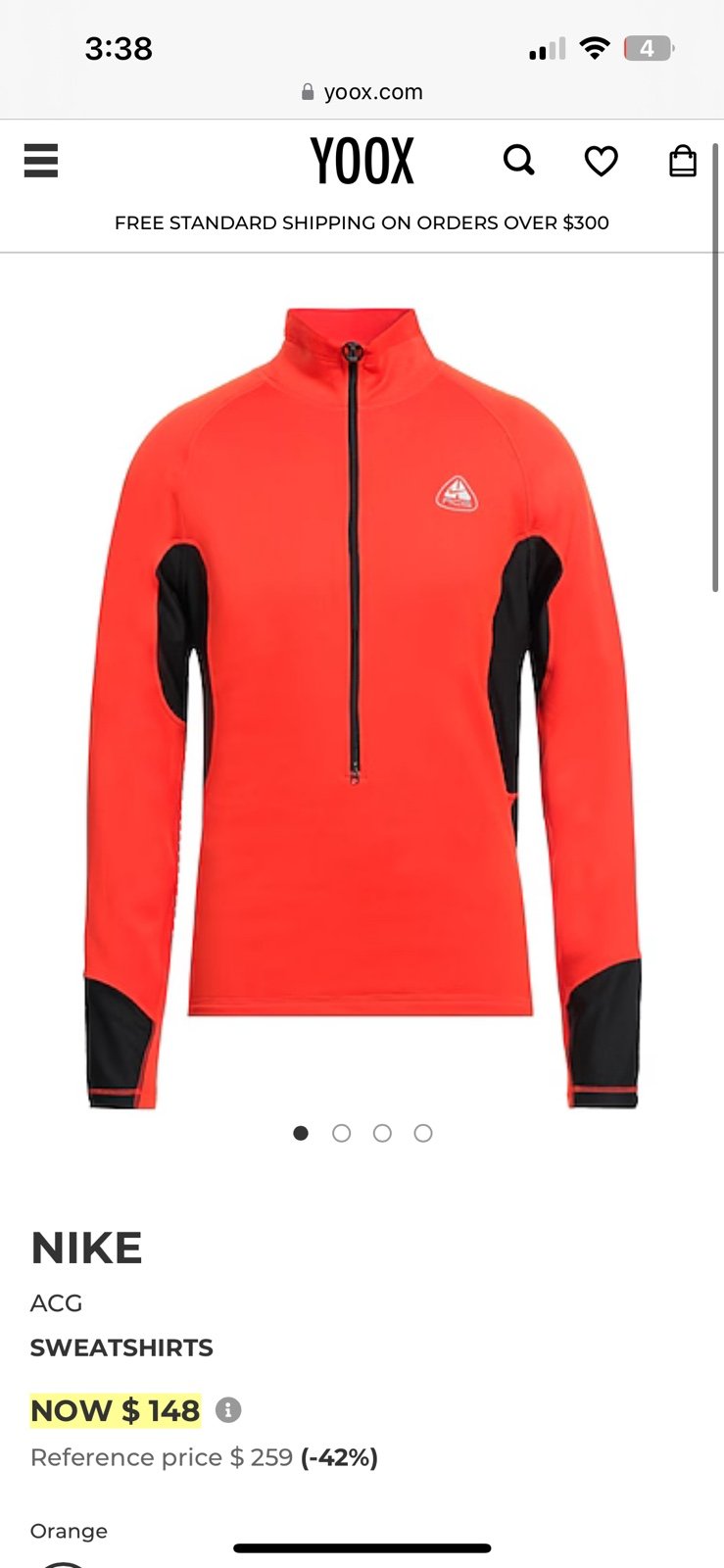Open the NIKE brand link
The height and width of the screenshot is (1568, 724).
tap(86, 1249)
